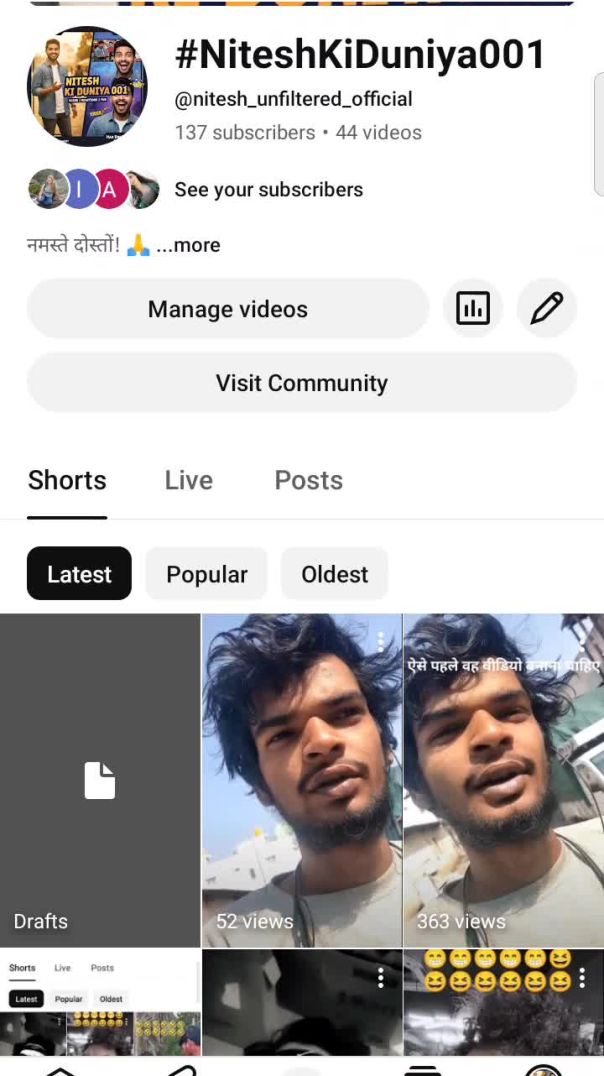604x1076 pixels.
Task: Switch to the Posts tab
Action: (x=308, y=480)
